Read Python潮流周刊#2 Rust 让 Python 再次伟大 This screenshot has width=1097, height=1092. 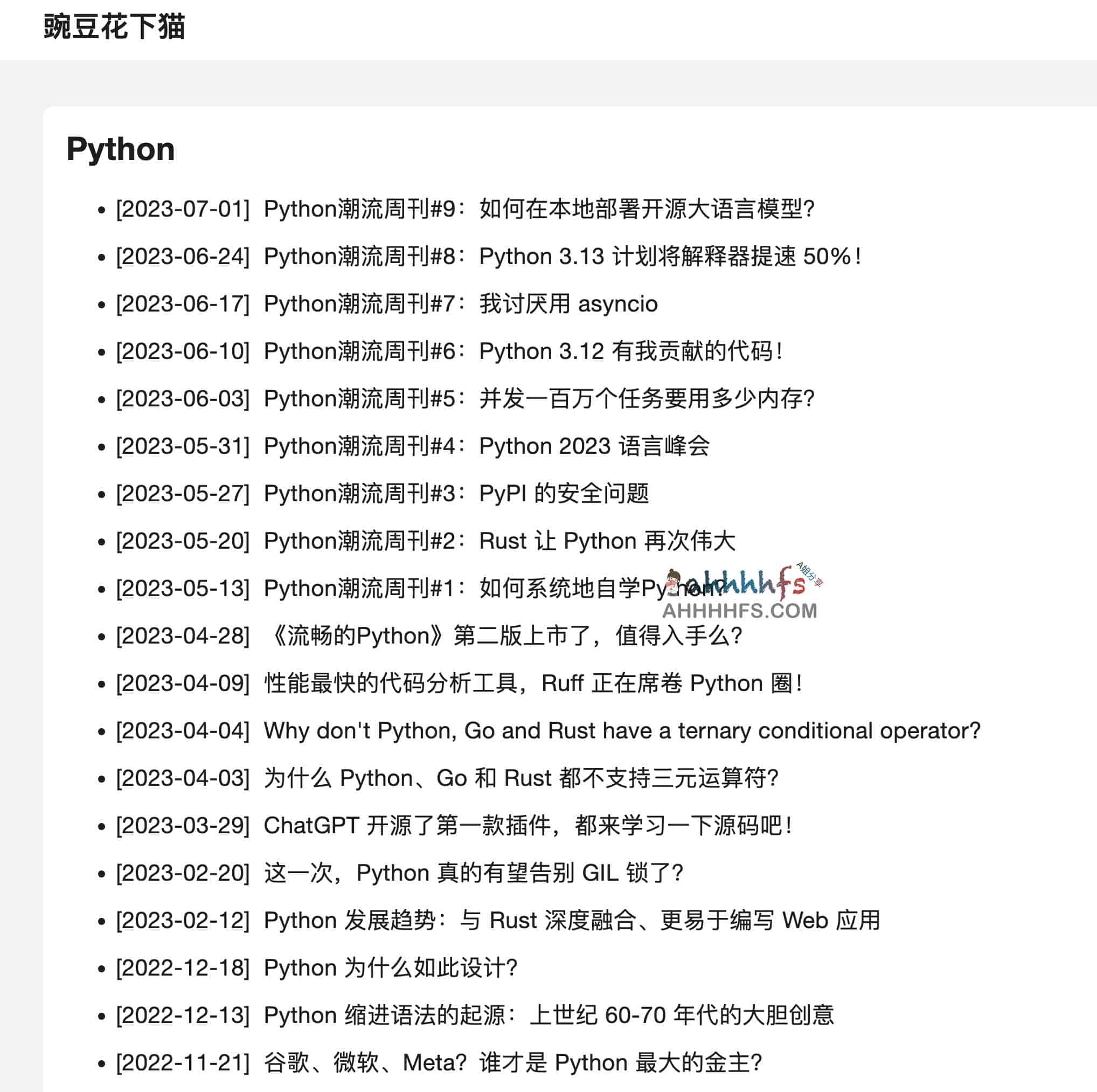[x=499, y=541]
